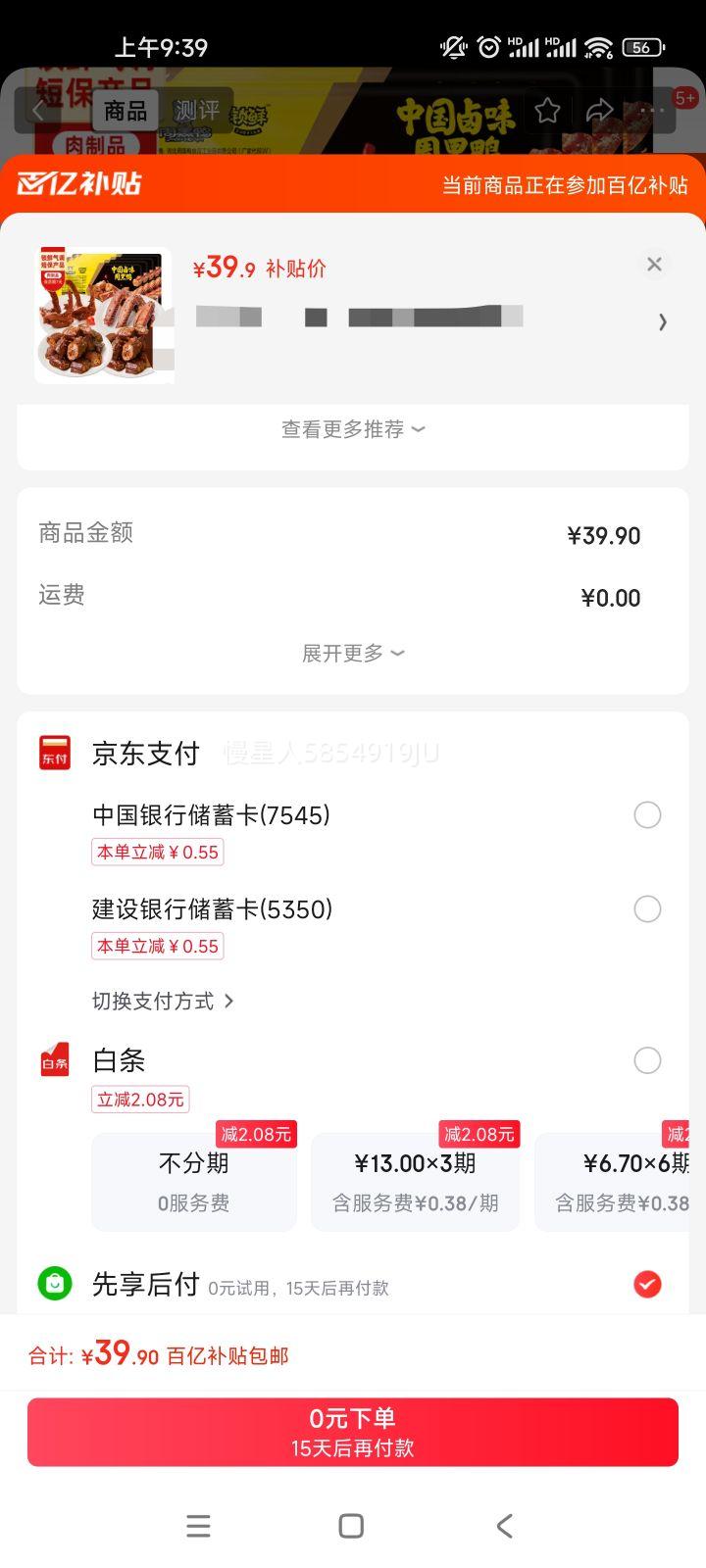The image size is (706, 1568).
Task: Choose 不分期 installment option
Action: point(194,1181)
